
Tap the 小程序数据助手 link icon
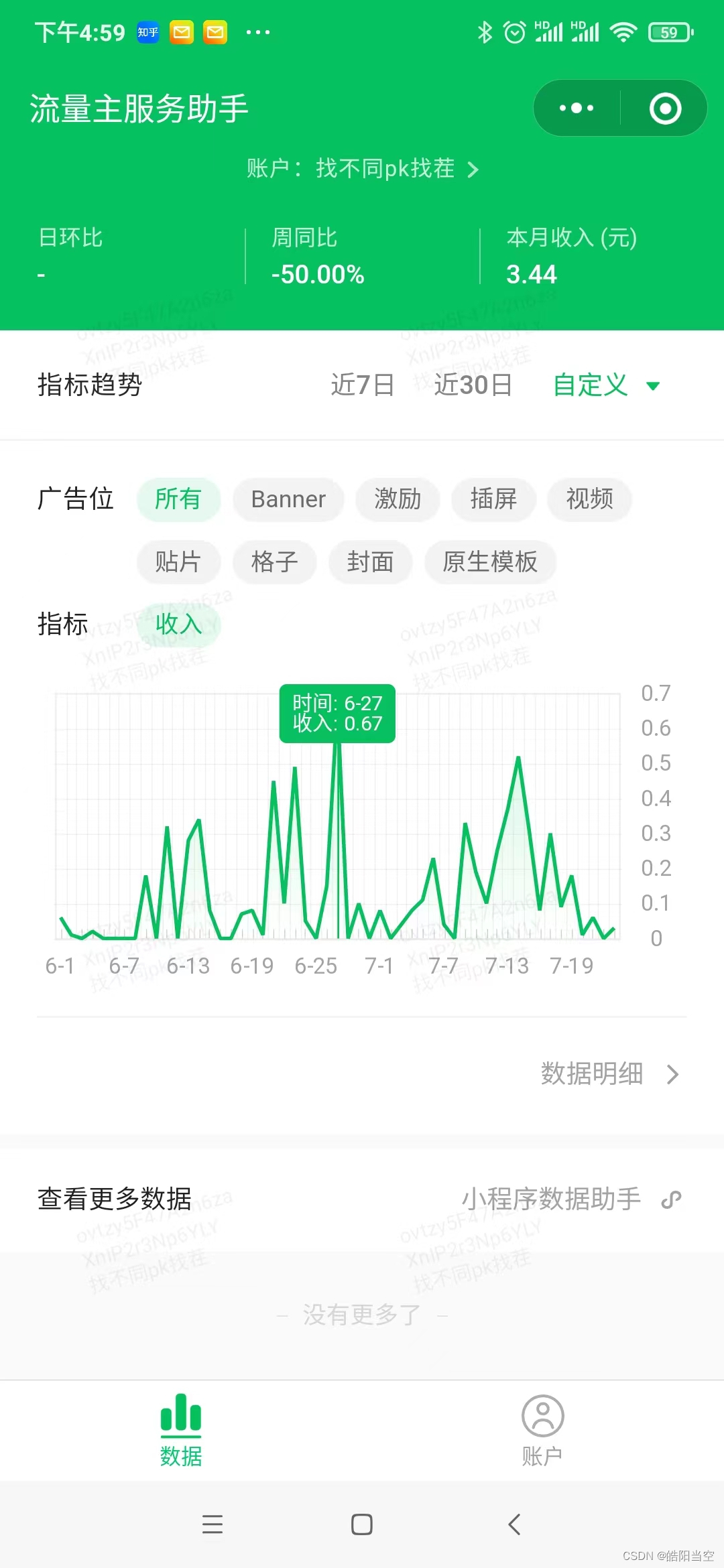pyautogui.click(x=672, y=1199)
